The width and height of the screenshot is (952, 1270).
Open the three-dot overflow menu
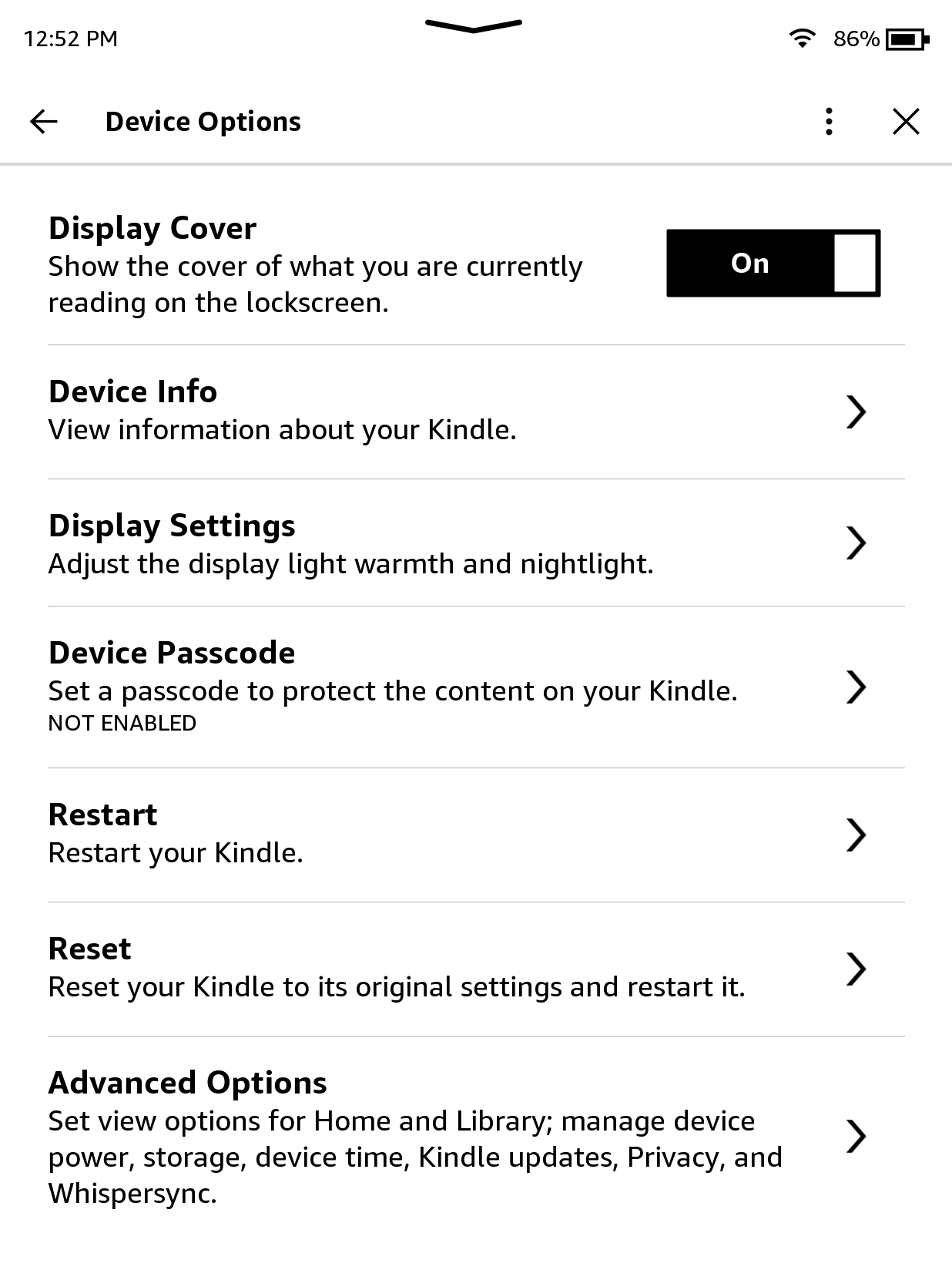click(x=828, y=121)
